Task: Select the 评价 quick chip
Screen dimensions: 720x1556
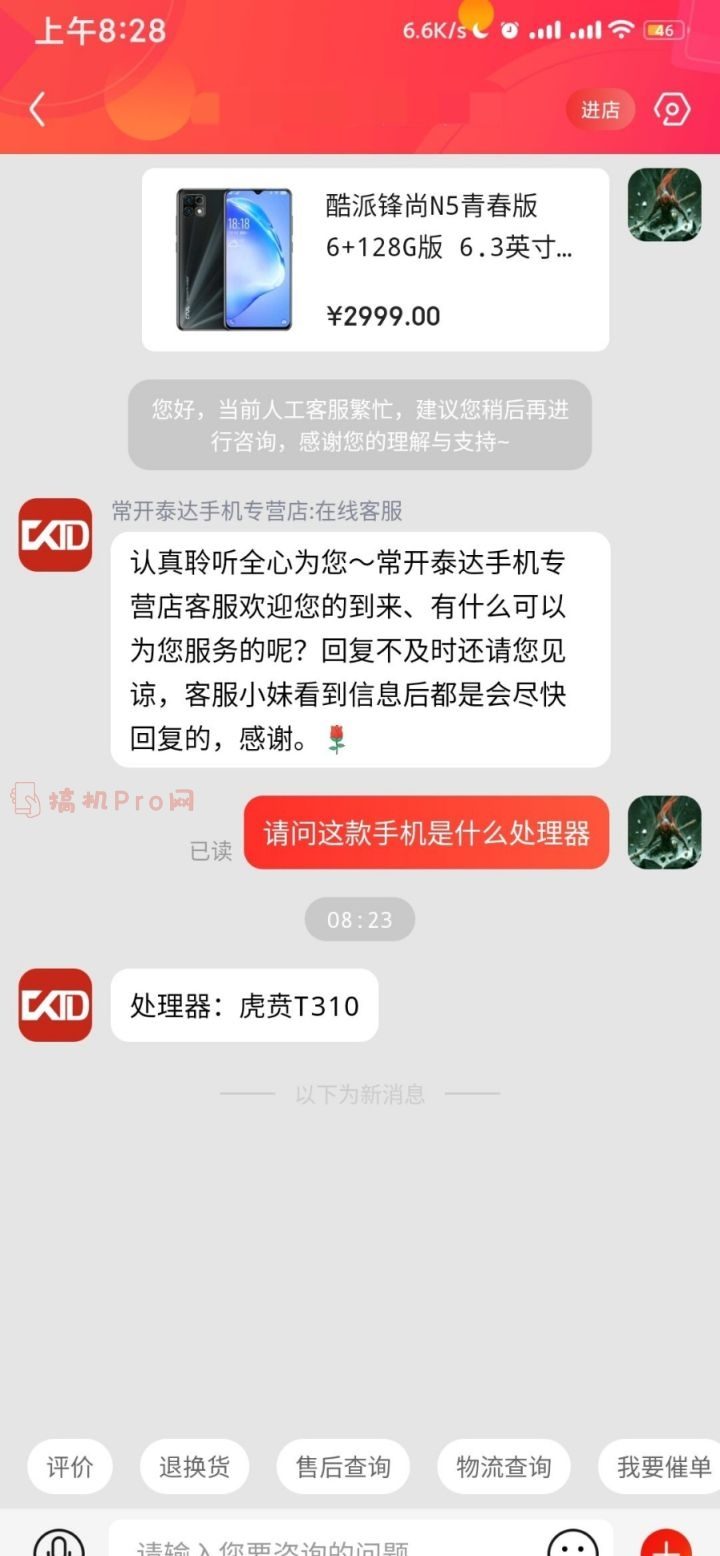Action: click(x=70, y=1467)
